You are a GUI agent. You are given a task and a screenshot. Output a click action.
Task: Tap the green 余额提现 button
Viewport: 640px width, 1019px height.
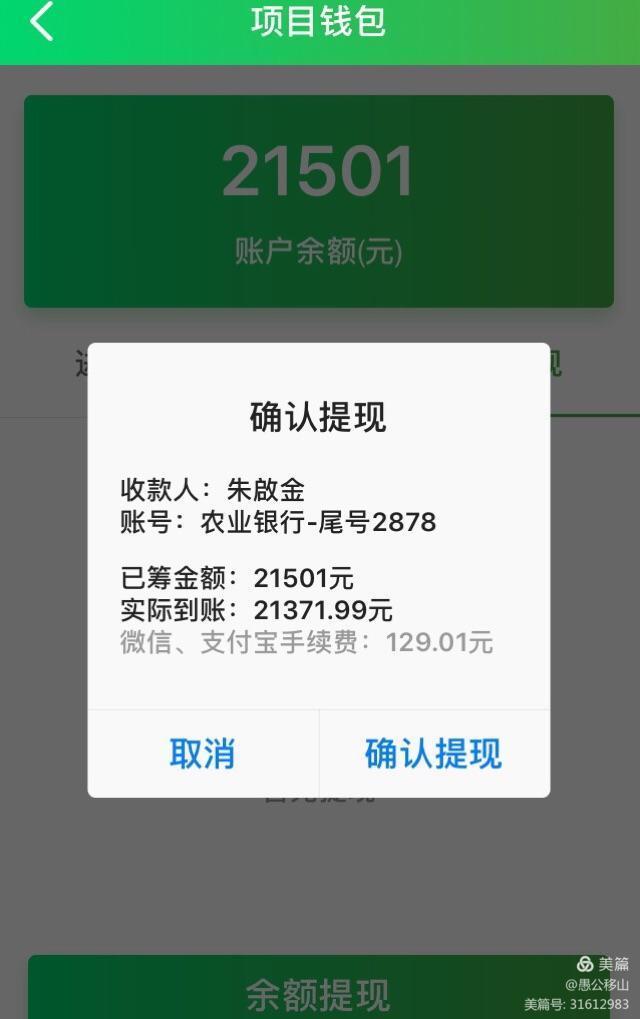[318, 991]
